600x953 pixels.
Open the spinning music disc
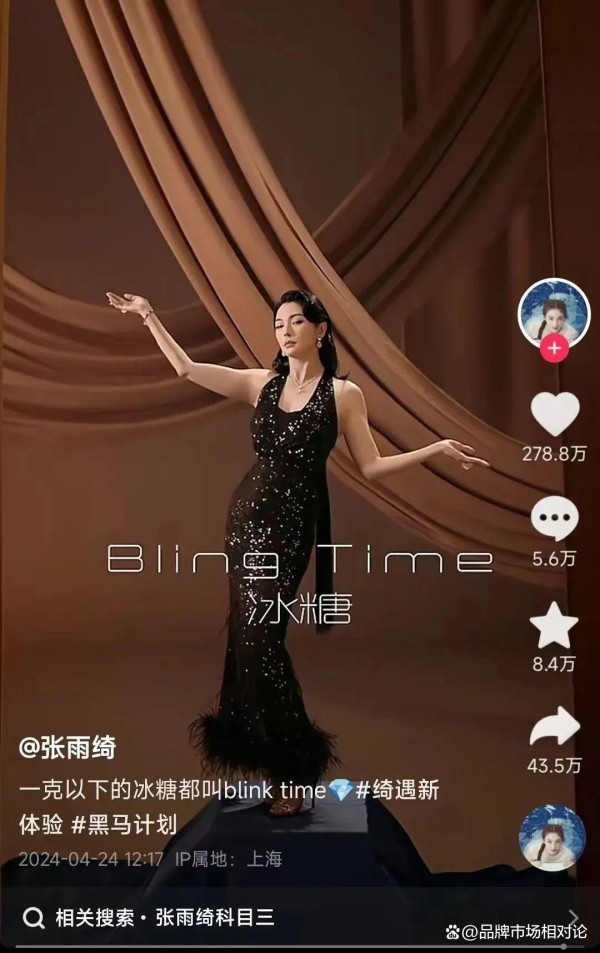tap(552, 837)
